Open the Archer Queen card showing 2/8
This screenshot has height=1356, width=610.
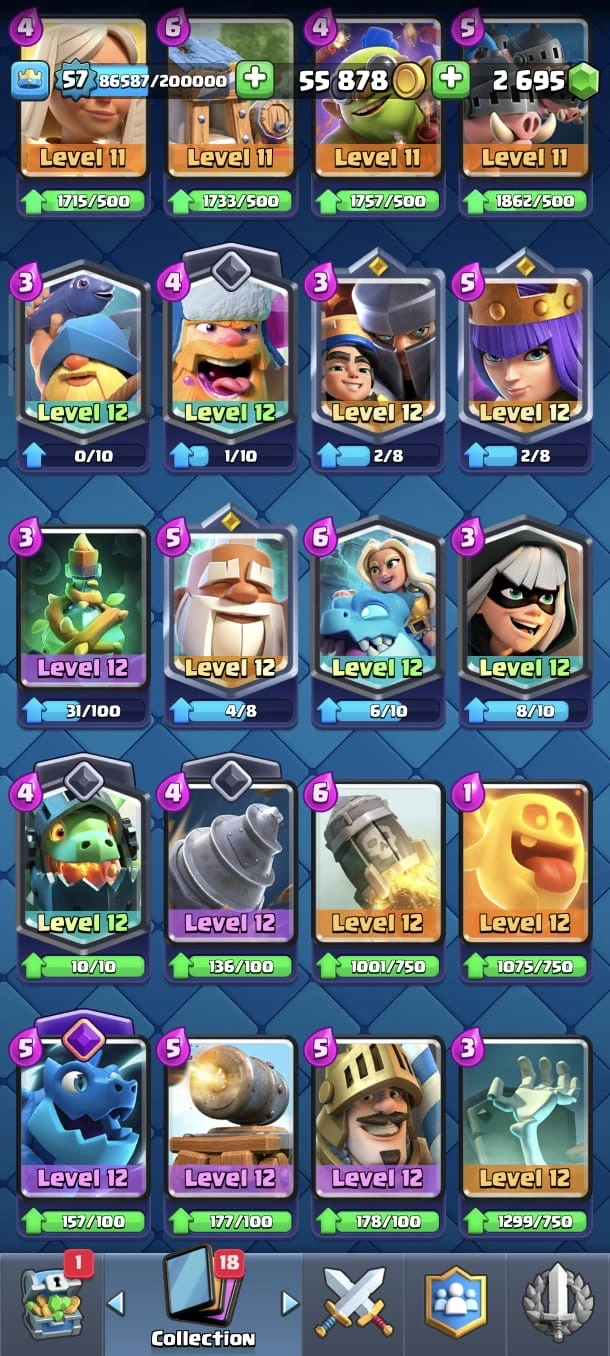click(x=526, y=360)
